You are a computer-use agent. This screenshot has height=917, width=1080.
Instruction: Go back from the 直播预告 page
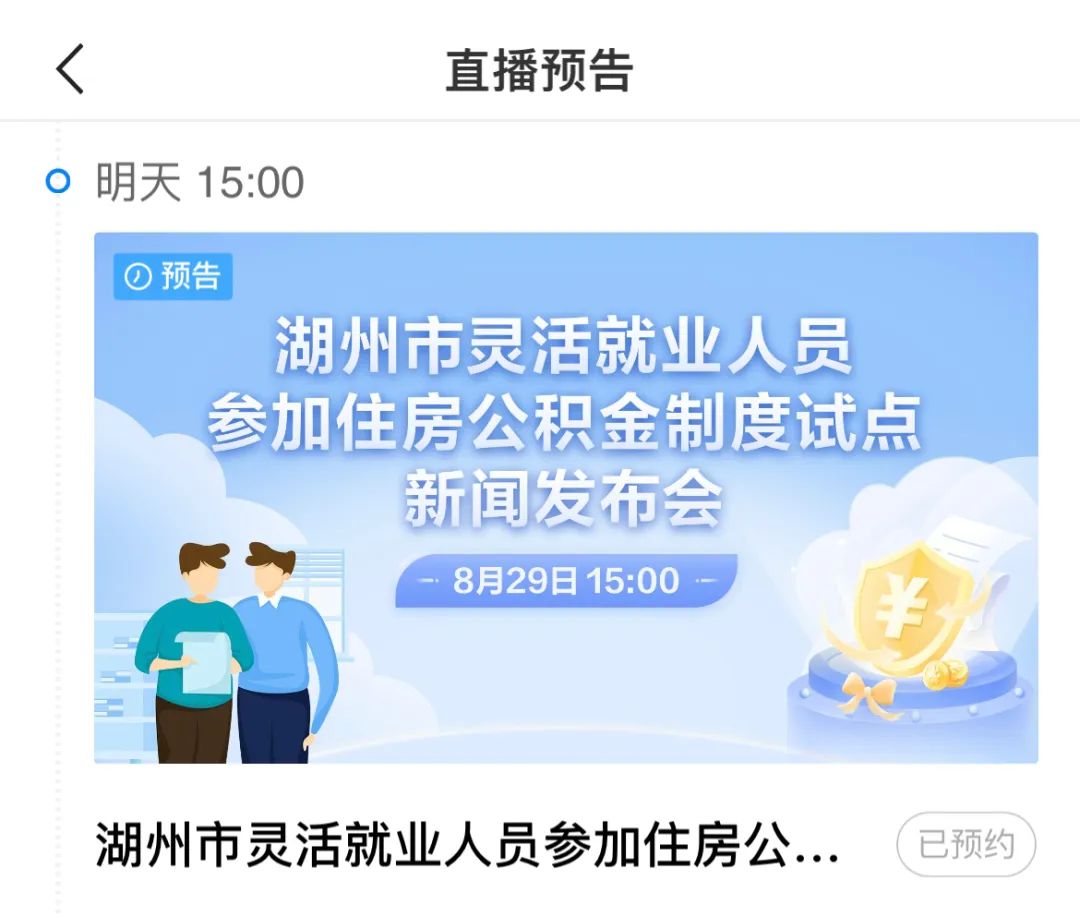coord(70,70)
